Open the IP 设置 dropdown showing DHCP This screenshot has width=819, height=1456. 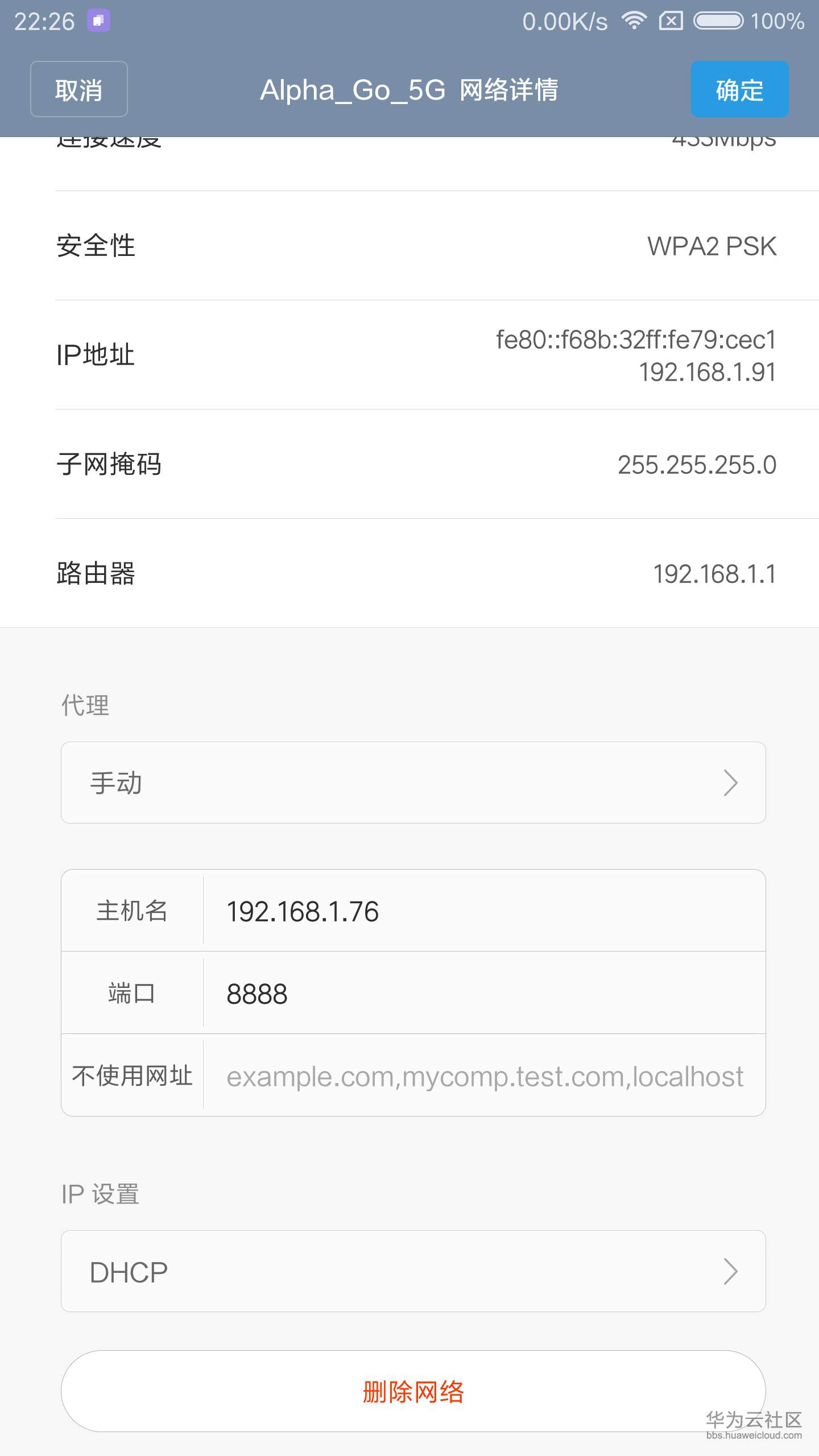coord(413,1271)
